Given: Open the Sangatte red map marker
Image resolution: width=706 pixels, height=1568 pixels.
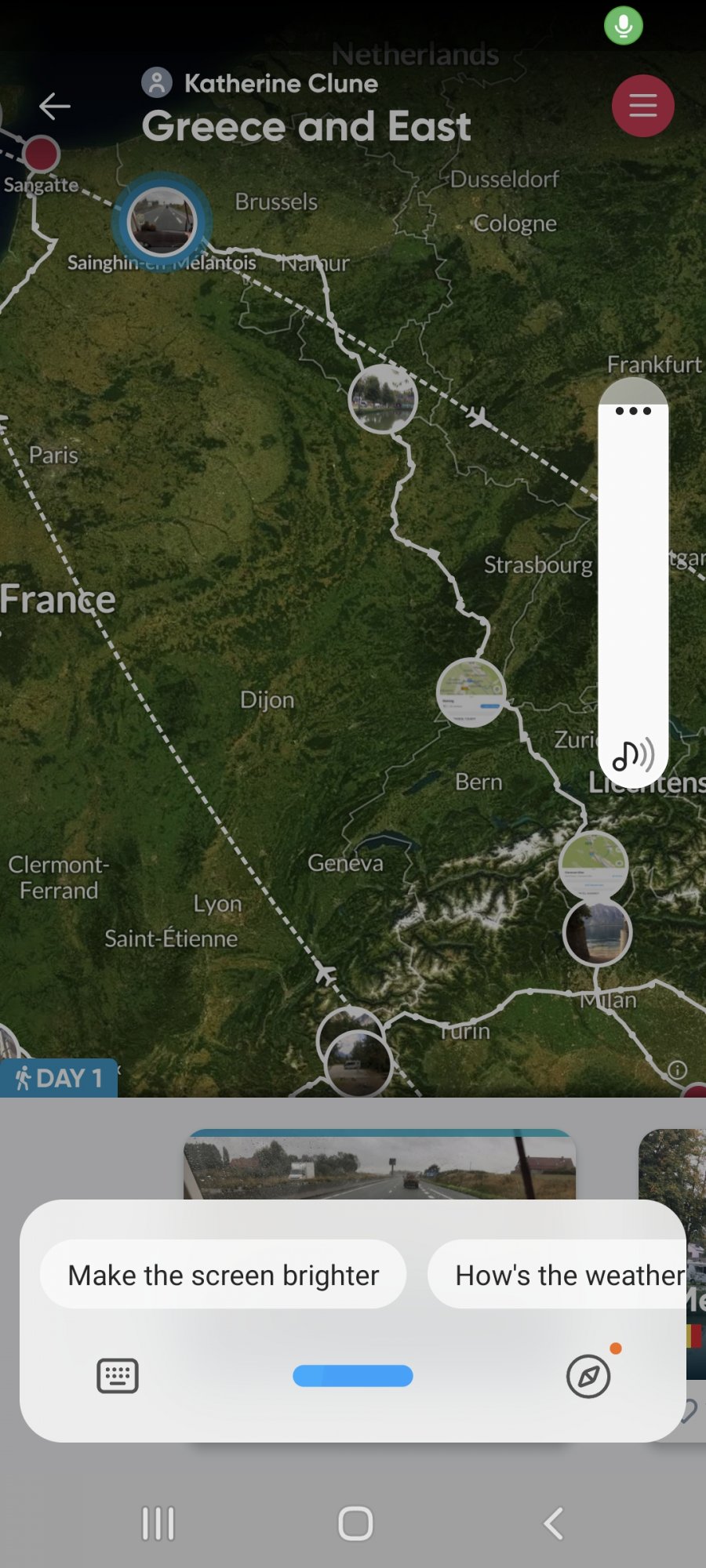Looking at the screenshot, I should coord(41,154).
